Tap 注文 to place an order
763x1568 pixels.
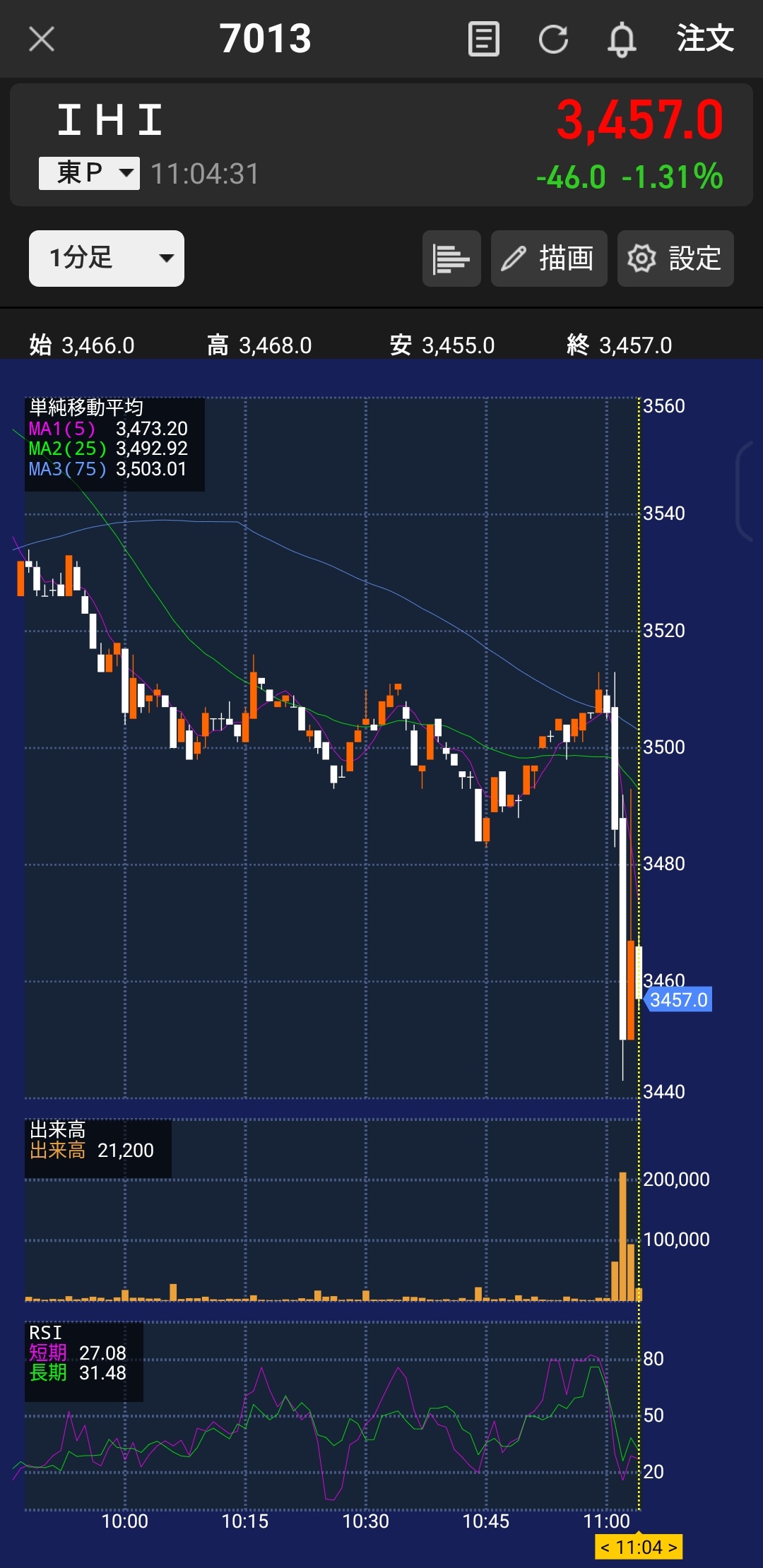[705, 39]
